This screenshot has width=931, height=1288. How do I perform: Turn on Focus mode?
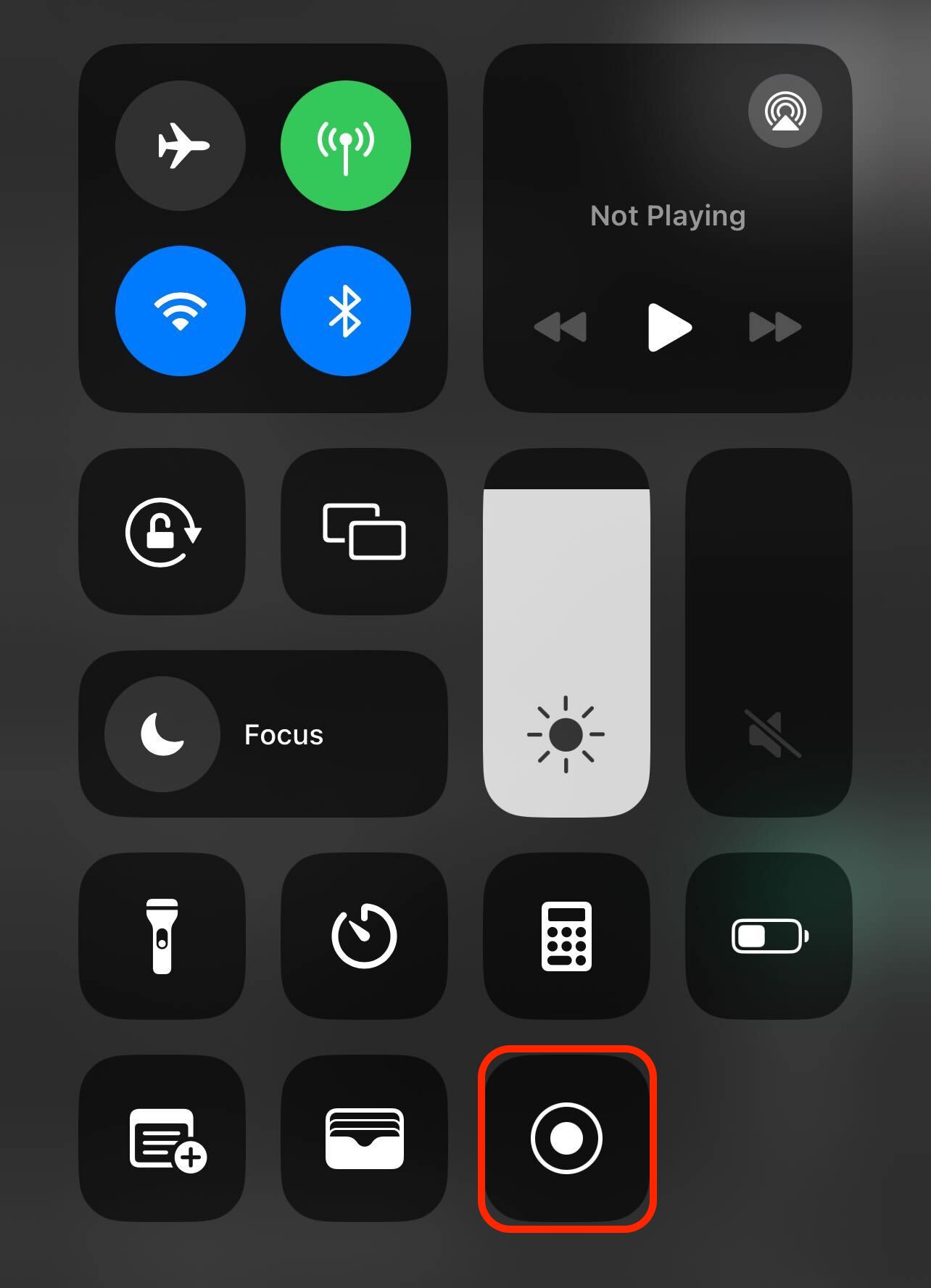pyautogui.click(x=162, y=734)
